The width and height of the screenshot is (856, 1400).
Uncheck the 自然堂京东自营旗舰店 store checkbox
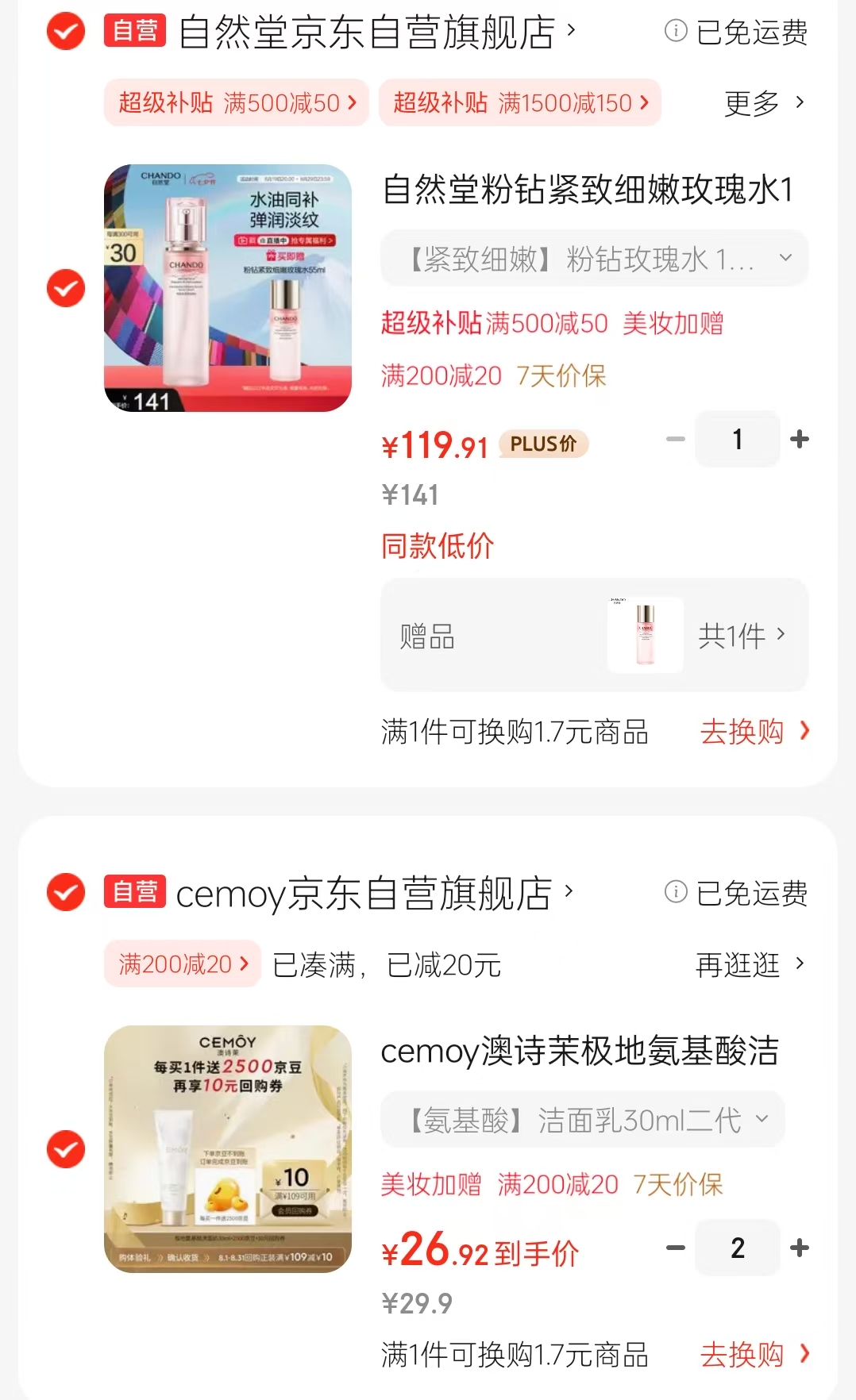coord(66,32)
